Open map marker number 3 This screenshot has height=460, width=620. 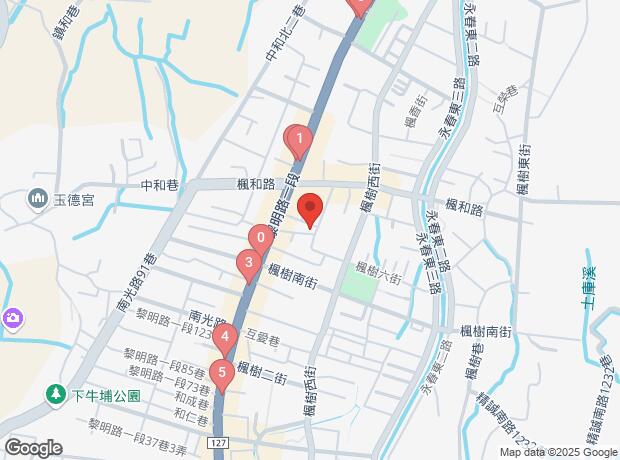pyautogui.click(x=247, y=263)
